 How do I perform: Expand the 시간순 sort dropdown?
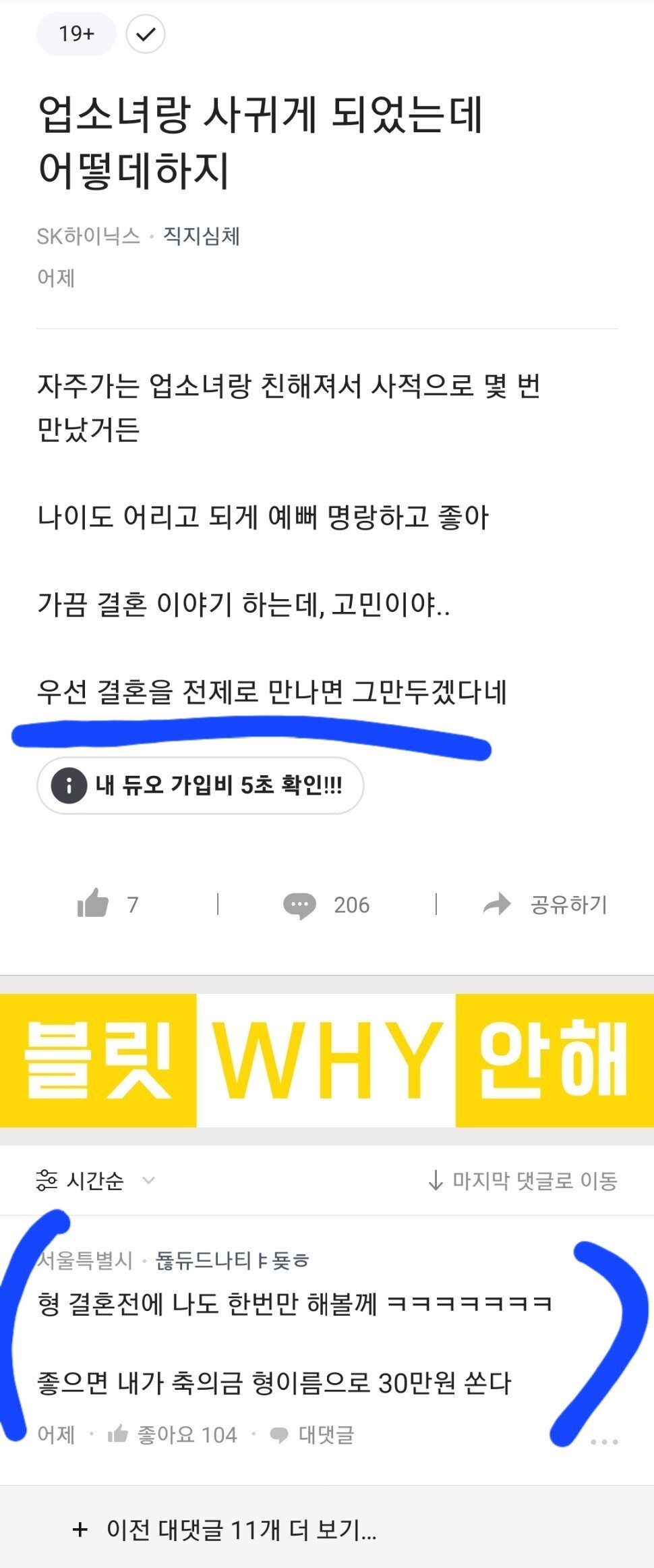[96, 1181]
